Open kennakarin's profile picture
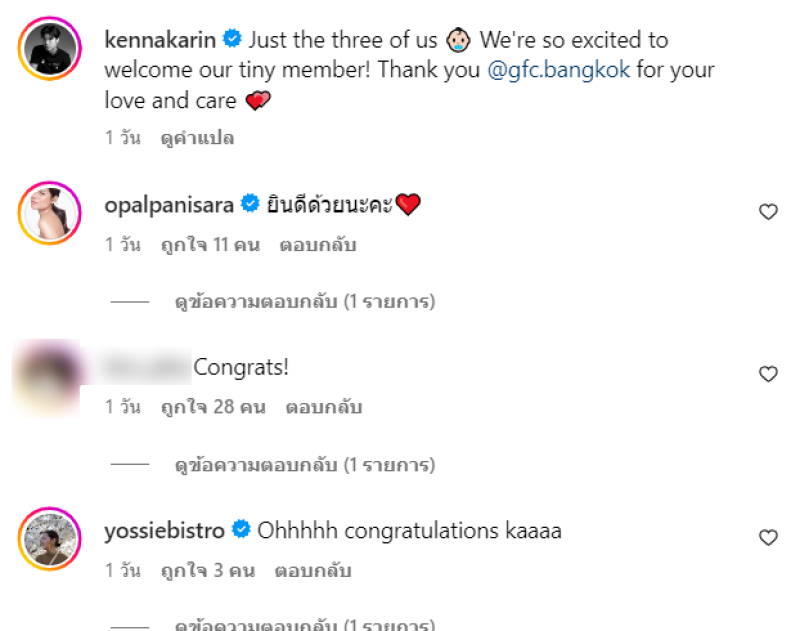 [48, 47]
